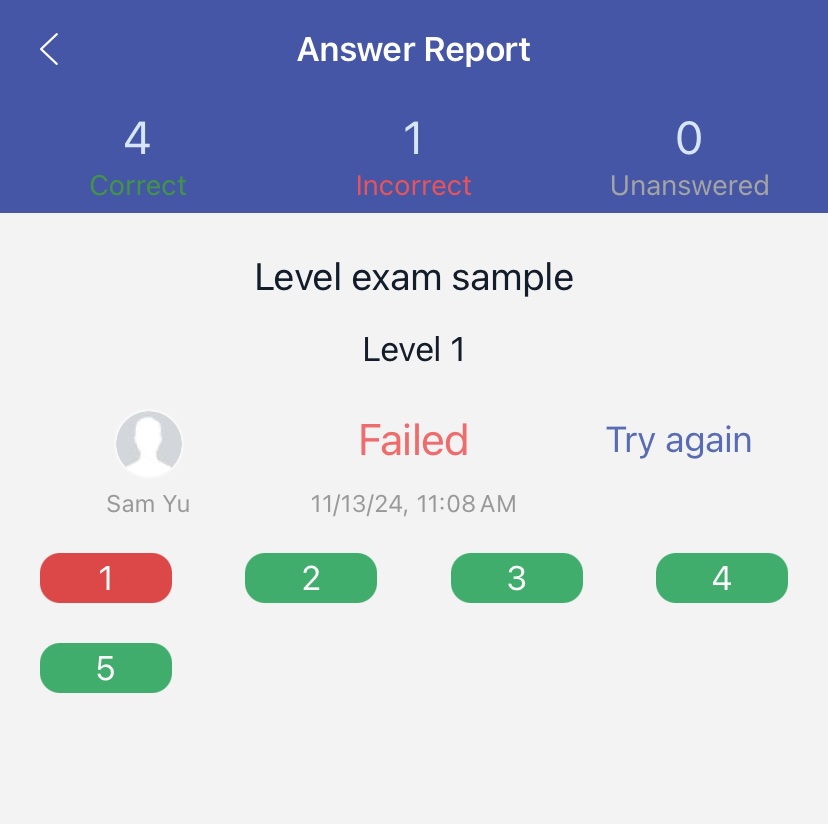Tap Try again to retake exam
Viewport: 828px width, 824px height.
(679, 440)
